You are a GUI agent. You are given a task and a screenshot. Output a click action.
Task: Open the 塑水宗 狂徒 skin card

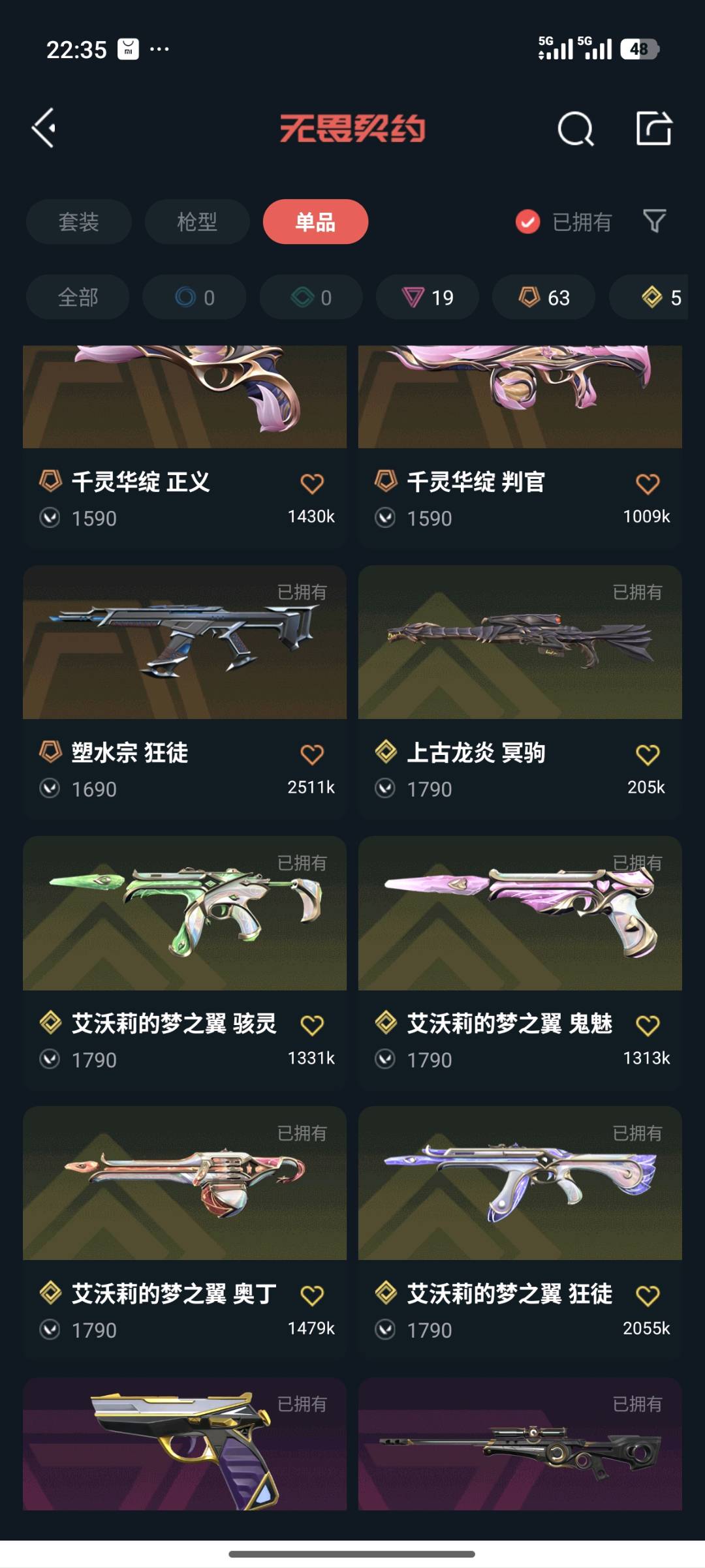pyautogui.click(x=185, y=692)
